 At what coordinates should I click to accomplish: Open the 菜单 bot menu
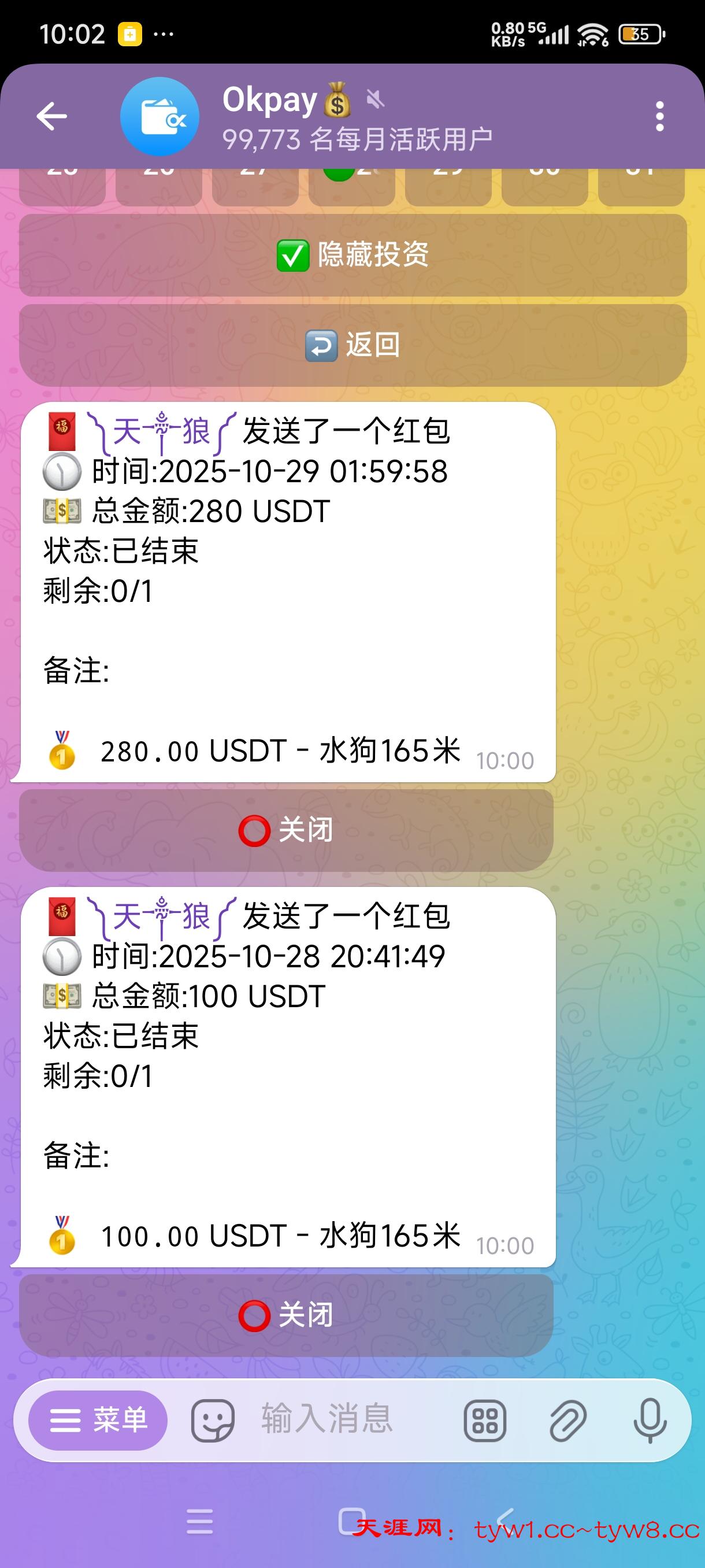[x=98, y=1420]
